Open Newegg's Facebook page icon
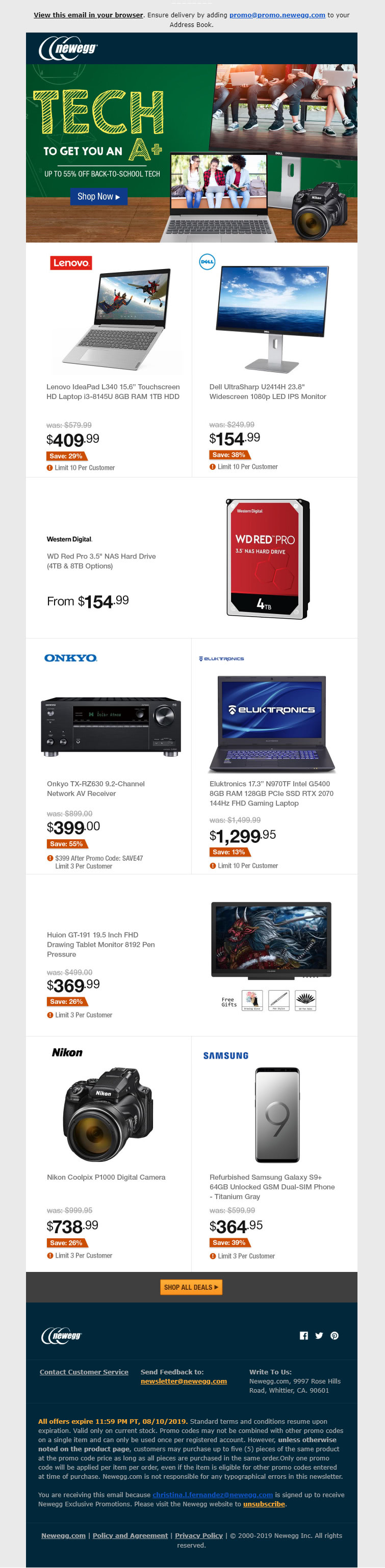This screenshot has height=1568, width=385. [304, 1336]
